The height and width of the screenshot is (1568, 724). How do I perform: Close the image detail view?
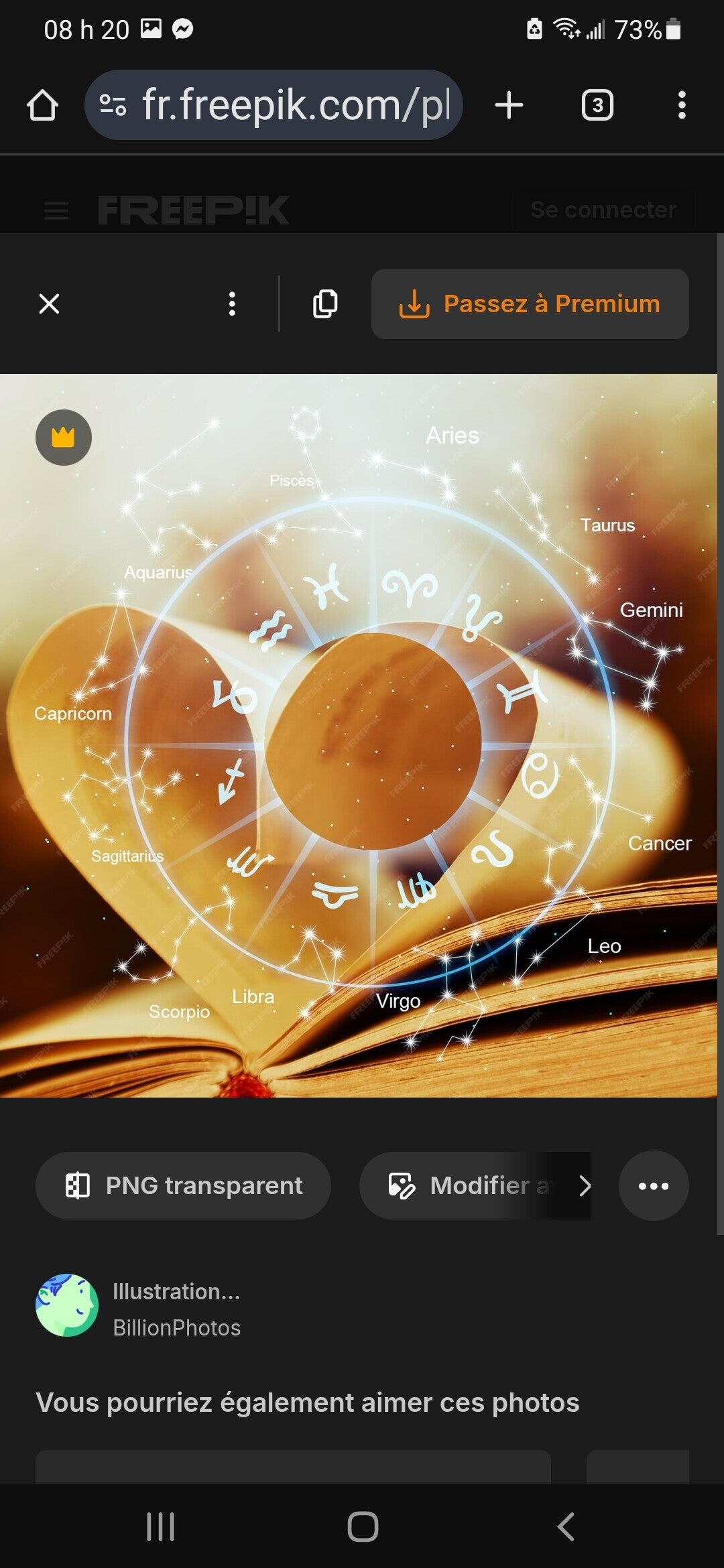pos(49,304)
